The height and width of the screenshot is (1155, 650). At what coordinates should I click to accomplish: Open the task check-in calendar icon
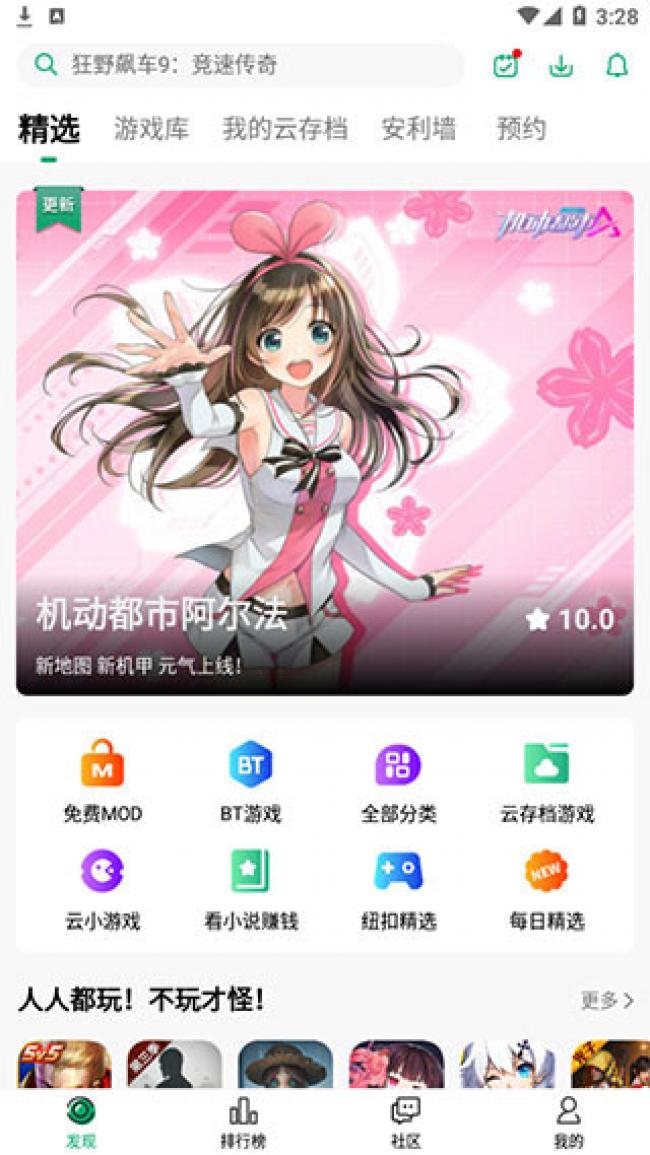pos(506,66)
